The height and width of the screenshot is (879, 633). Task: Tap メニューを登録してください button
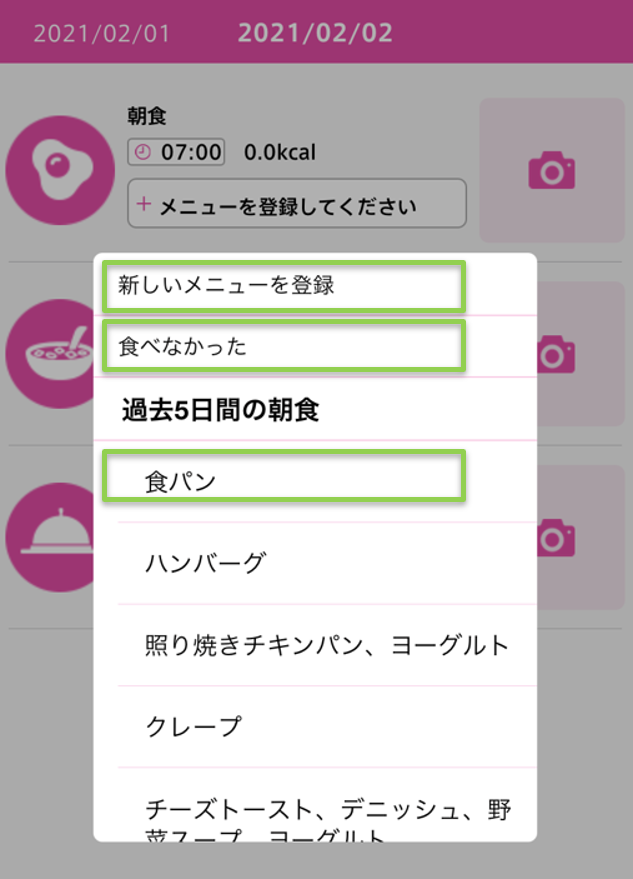(296, 206)
